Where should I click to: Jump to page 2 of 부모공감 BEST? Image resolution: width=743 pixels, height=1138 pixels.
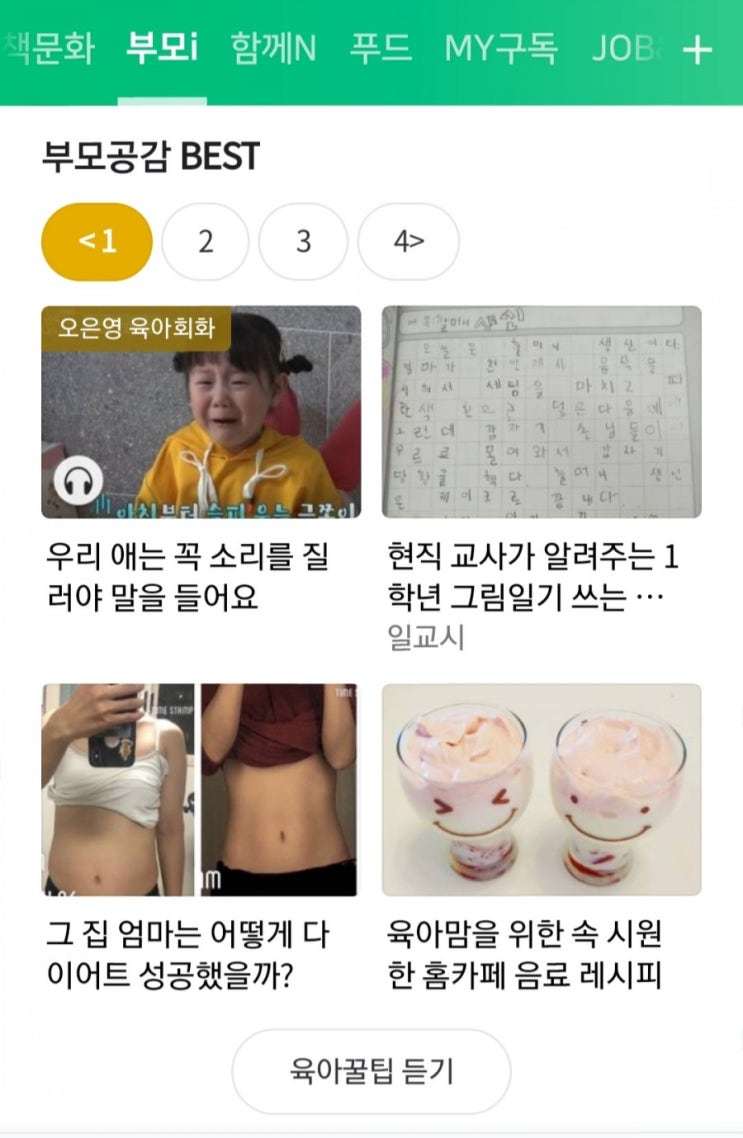pos(205,242)
